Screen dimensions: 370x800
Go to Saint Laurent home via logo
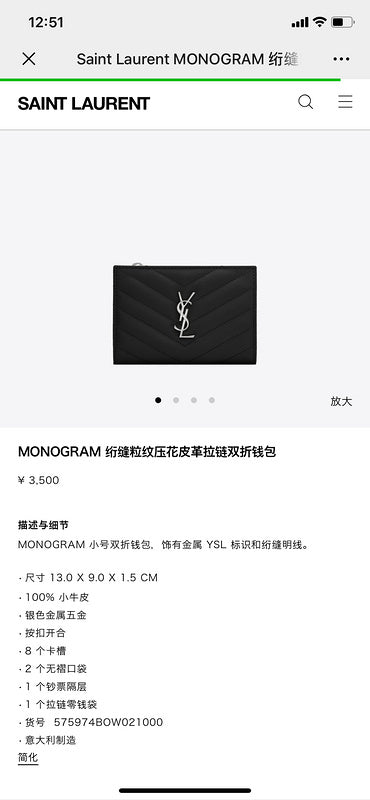pyautogui.click(x=84, y=104)
